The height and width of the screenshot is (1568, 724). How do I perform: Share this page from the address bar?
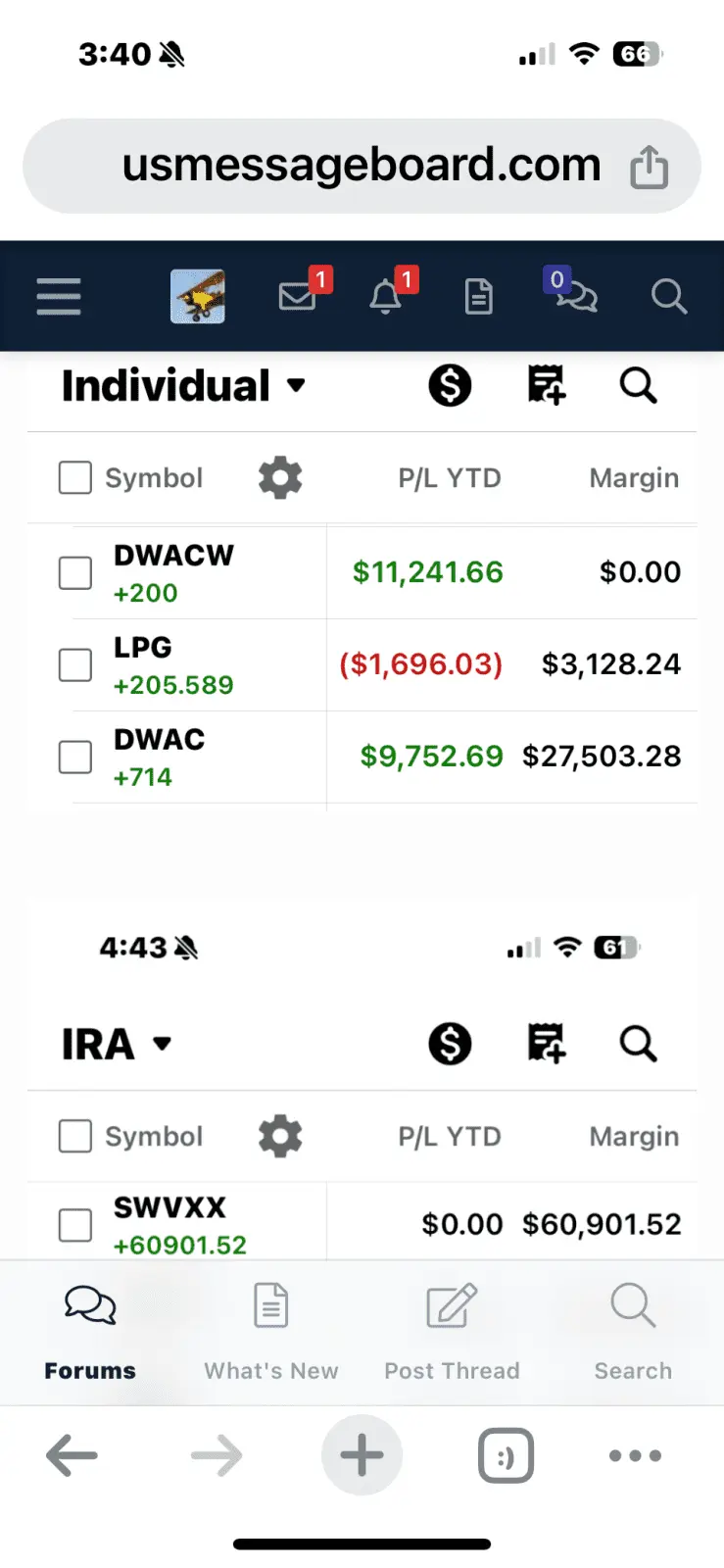click(649, 167)
